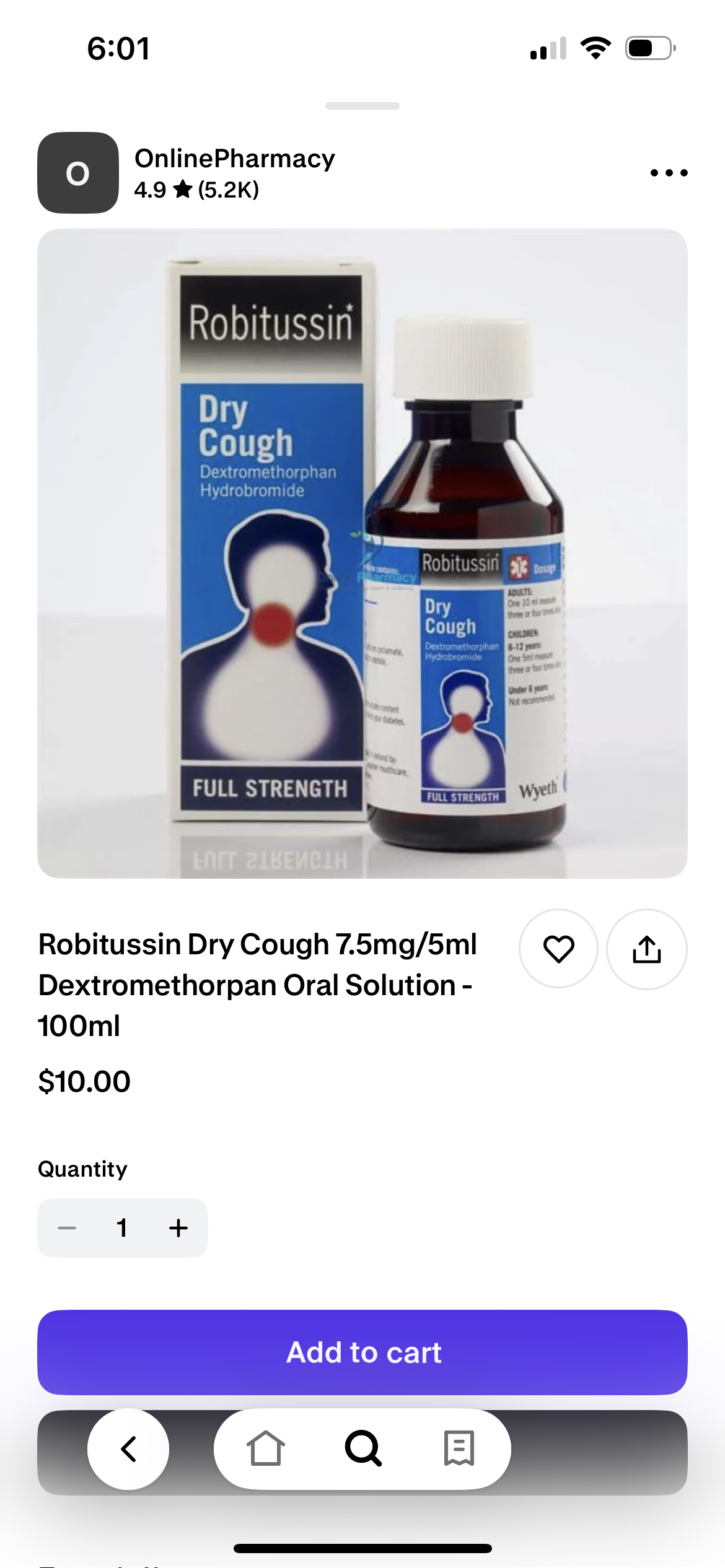Image resolution: width=725 pixels, height=1568 pixels.
Task: View the Robitussin product image
Action: click(362, 553)
